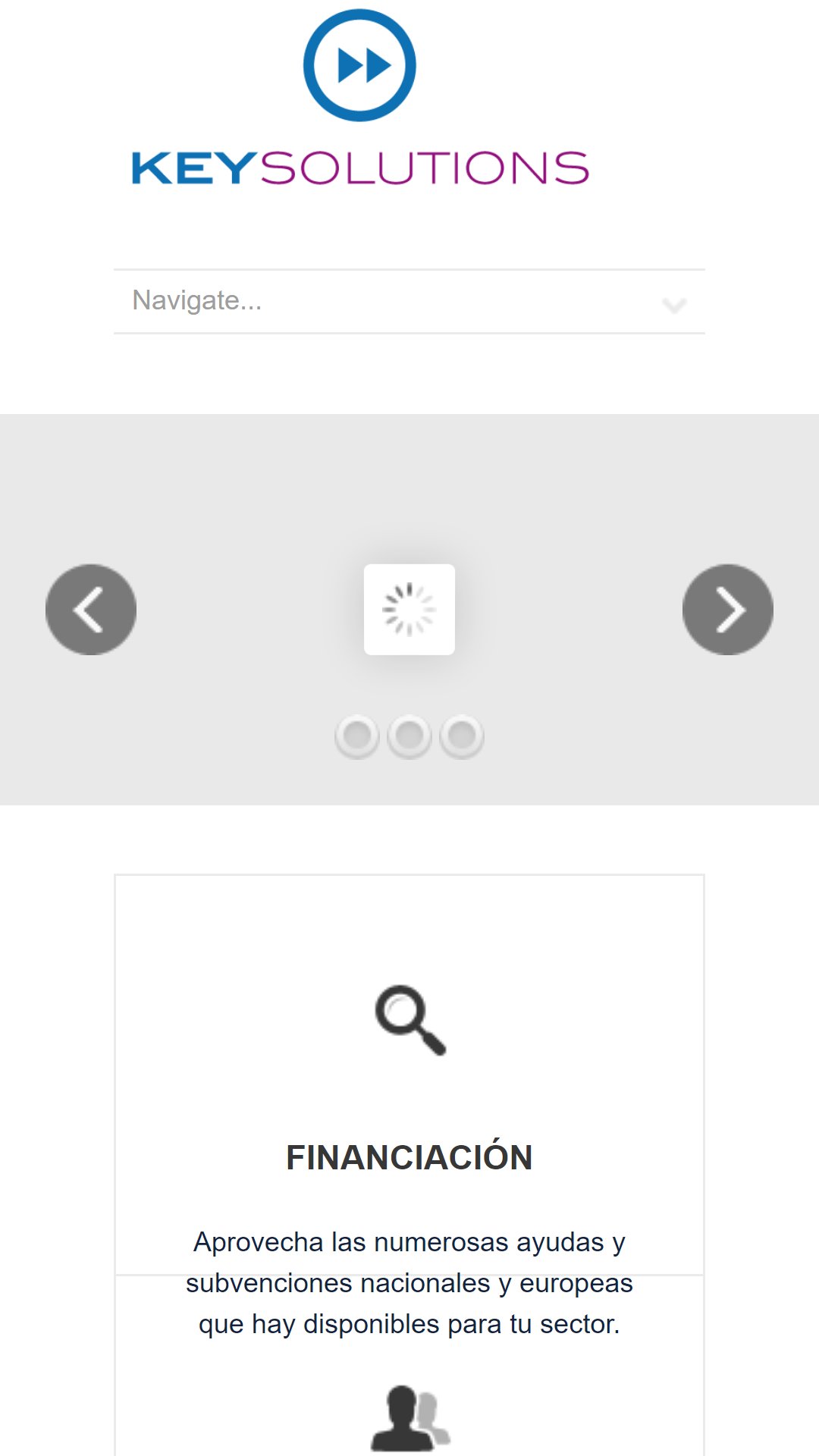Advance to the next slide
The image size is (819, 1456).
[728, 610]
